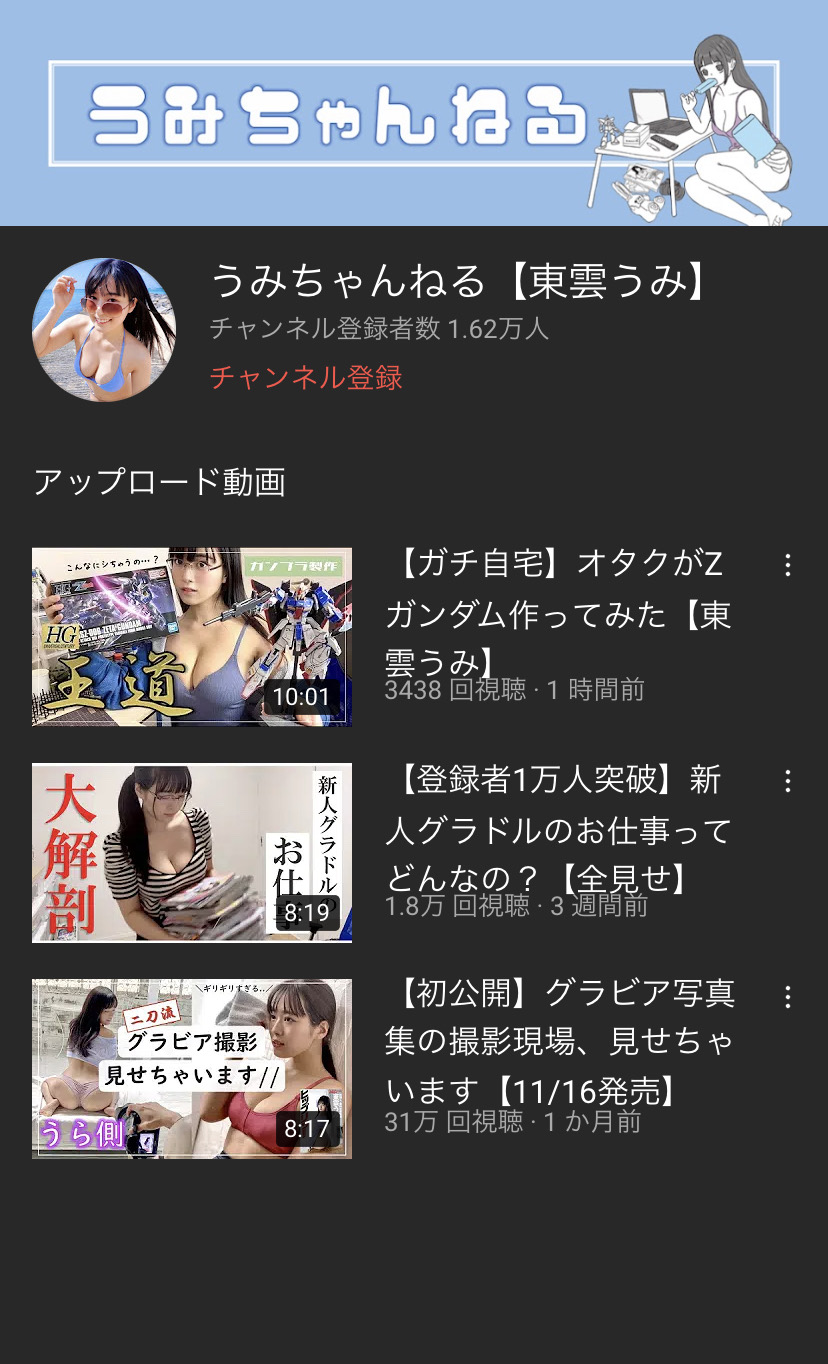Play the 10:01 Zガンダム video thumbnail
The height and width of the screenshot is (1364, 828).
192,636
